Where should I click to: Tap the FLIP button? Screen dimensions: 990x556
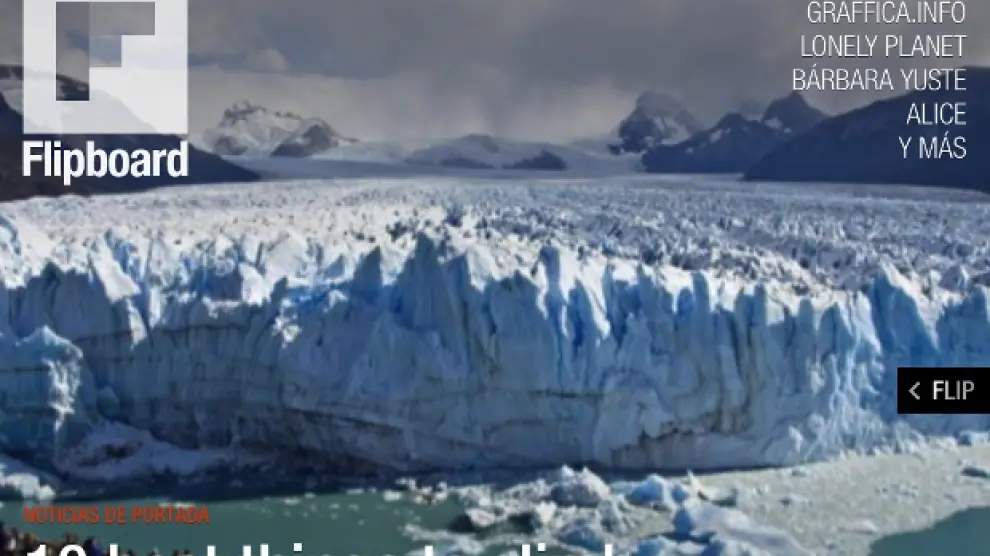click(x=942, y=391)
